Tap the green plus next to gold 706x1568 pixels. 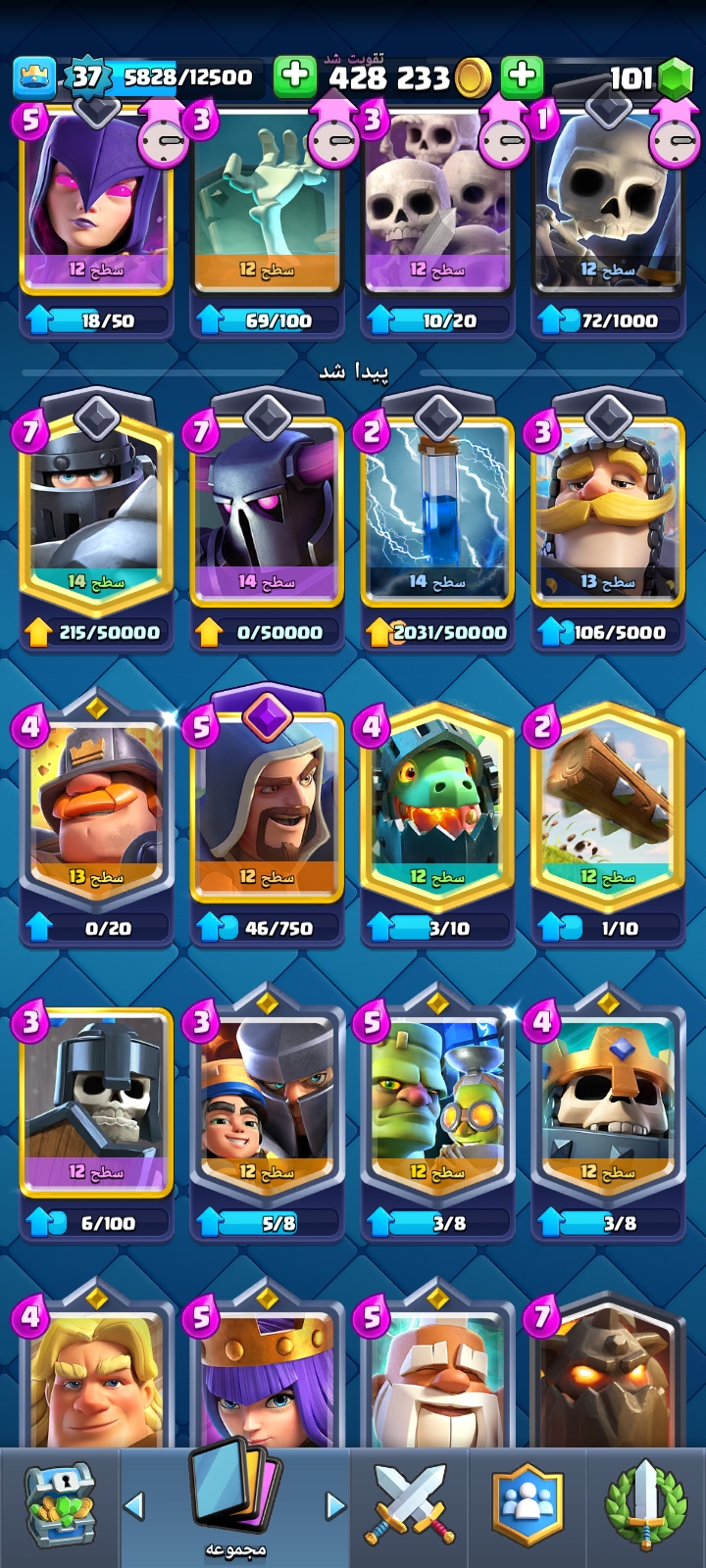pos(294,75)
